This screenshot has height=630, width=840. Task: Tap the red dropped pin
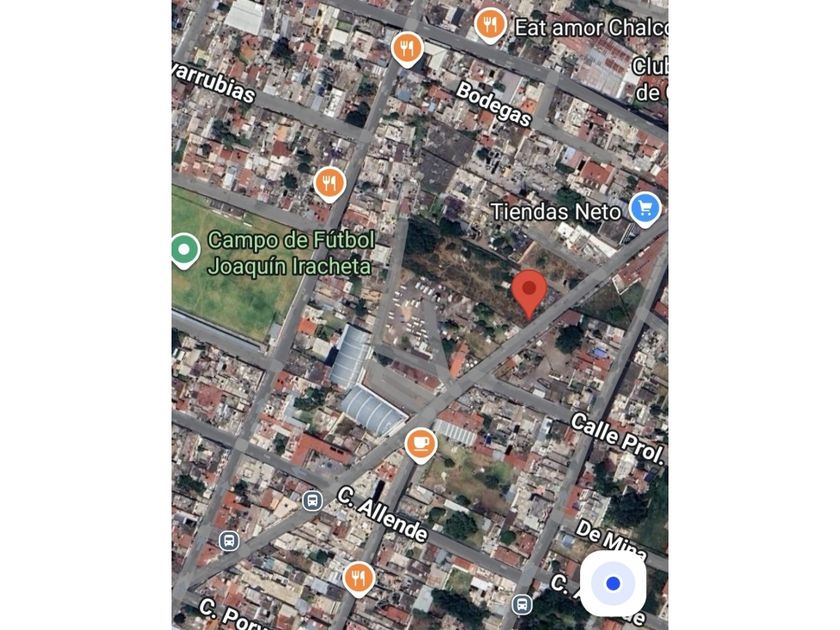529,291
